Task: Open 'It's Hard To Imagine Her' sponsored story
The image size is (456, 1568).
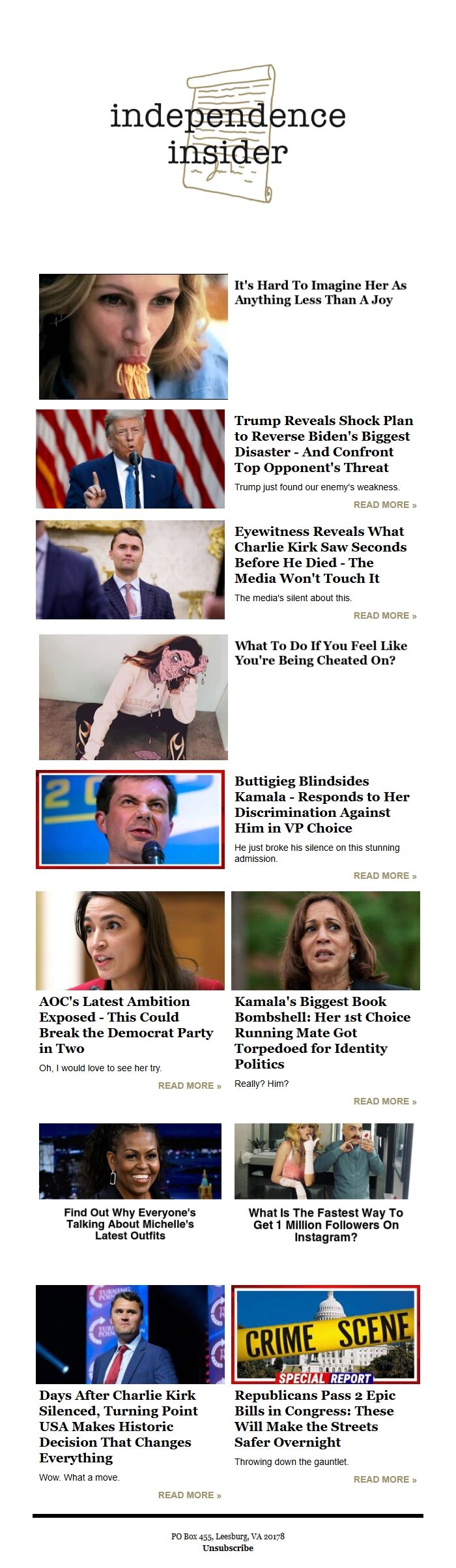Action: click(320, 293)
